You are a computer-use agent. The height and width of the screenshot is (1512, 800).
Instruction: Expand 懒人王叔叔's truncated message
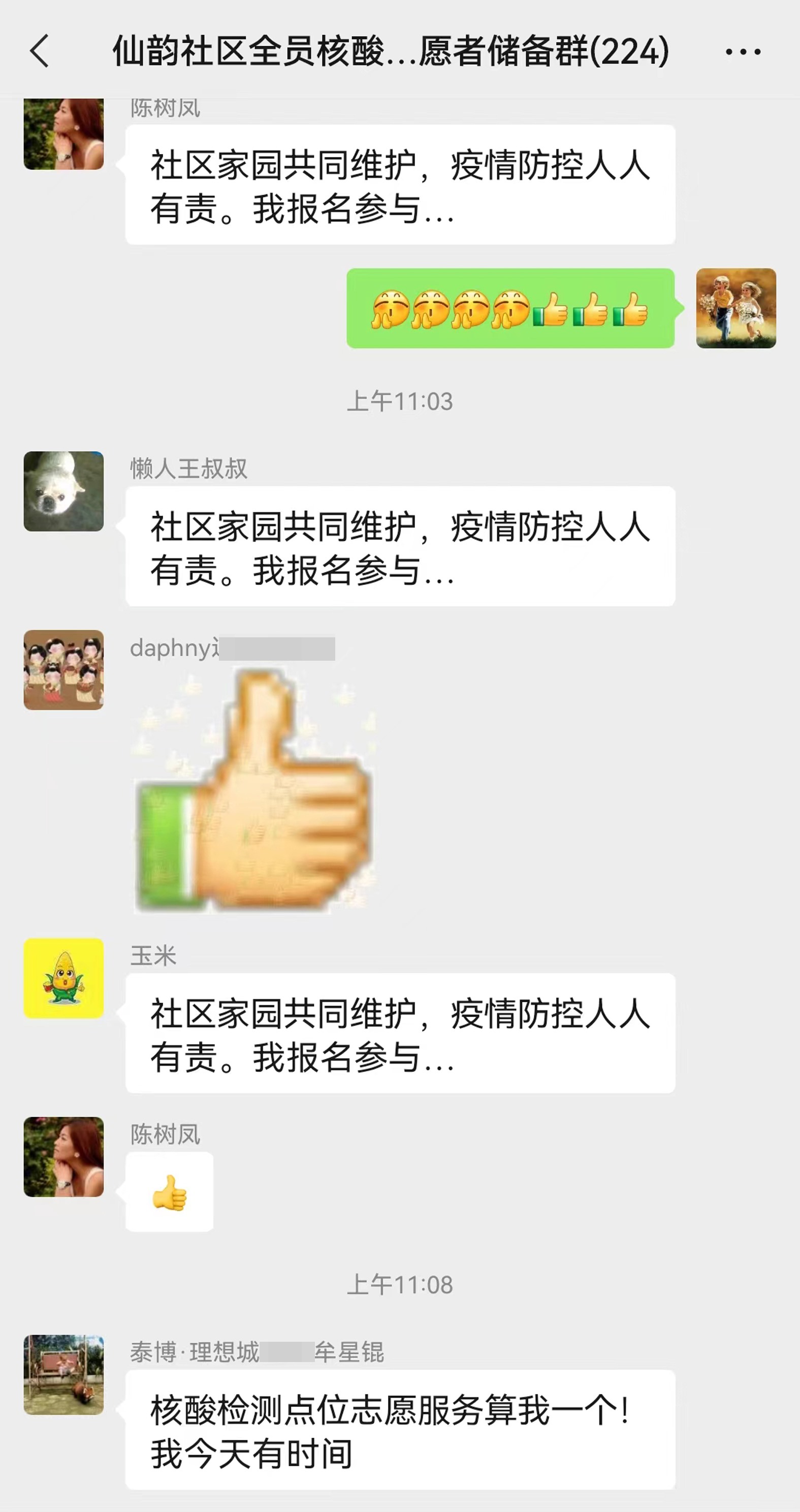pos(400,546)
